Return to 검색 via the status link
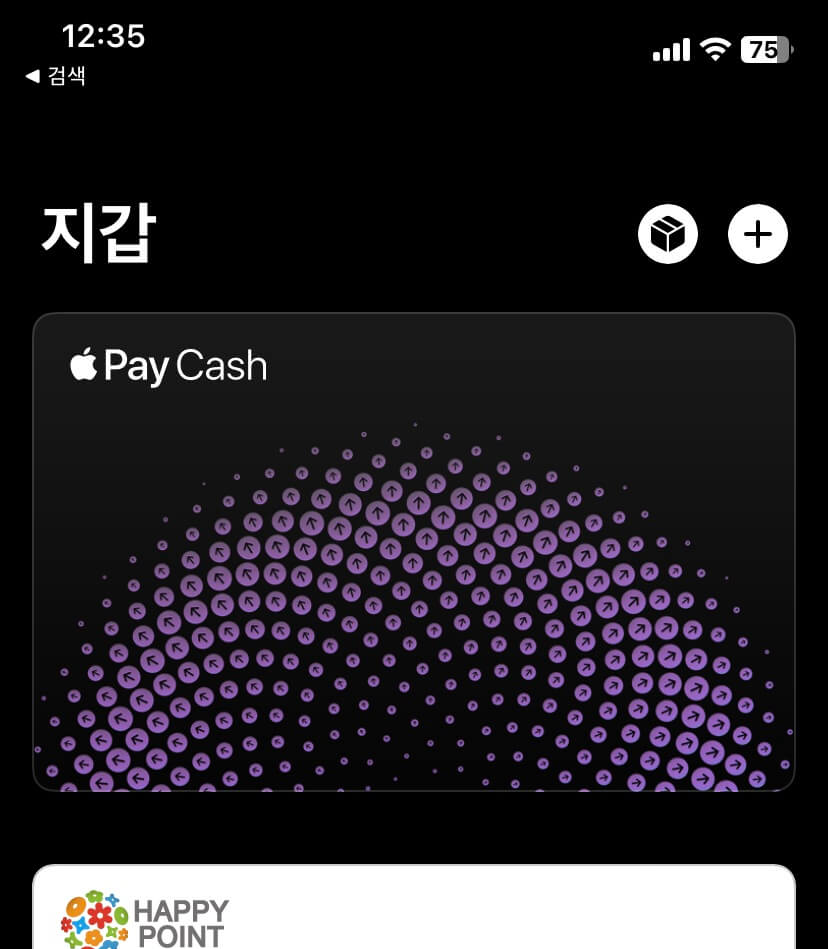 tap(55, 76)
